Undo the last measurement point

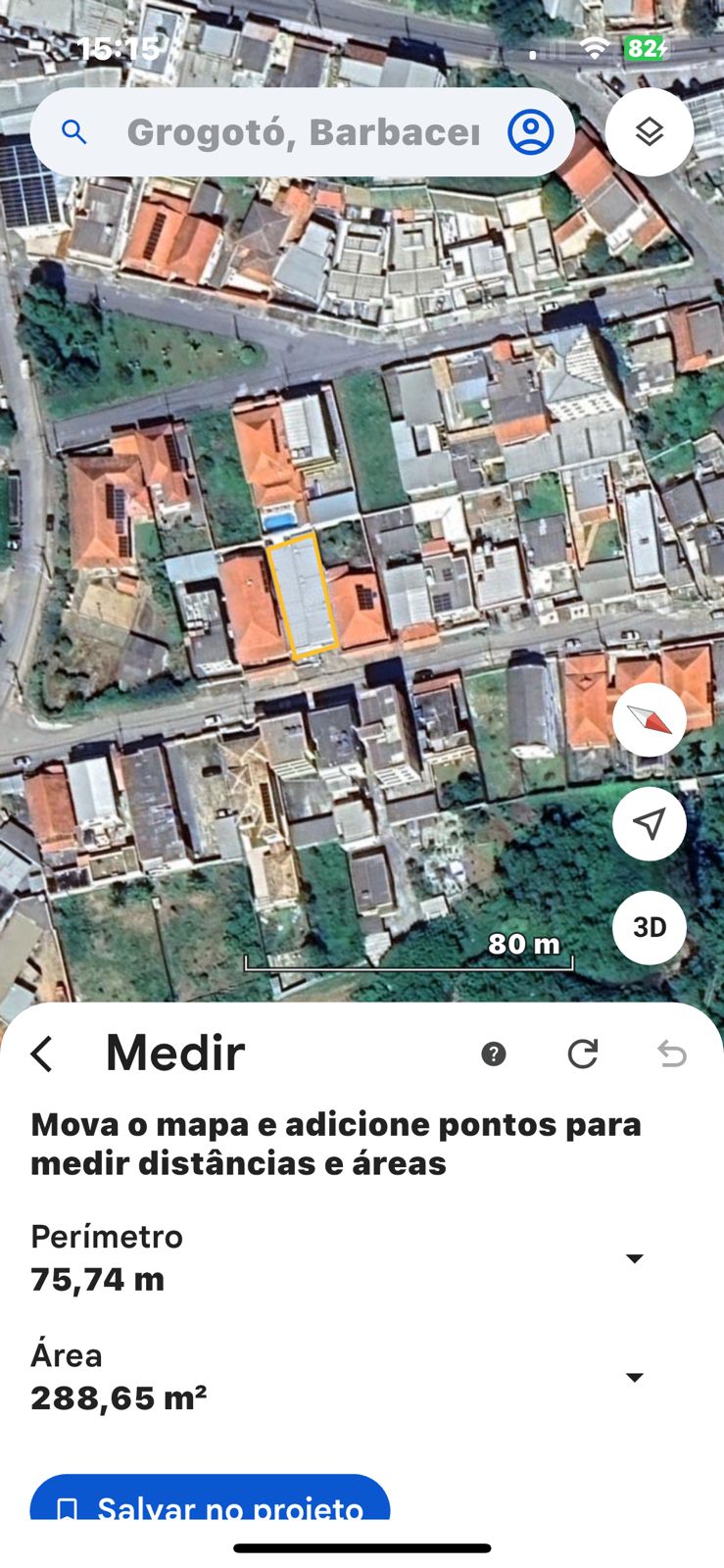point(672,1054)
